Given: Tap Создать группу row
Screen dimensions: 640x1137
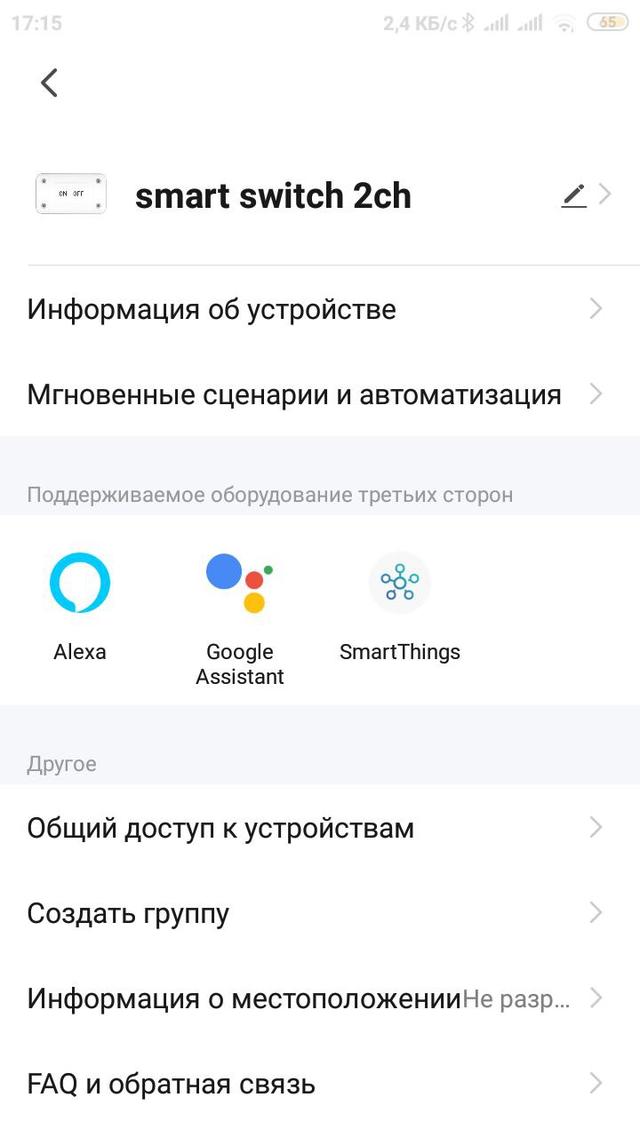Looking at the screenshot, I should 320,913.
